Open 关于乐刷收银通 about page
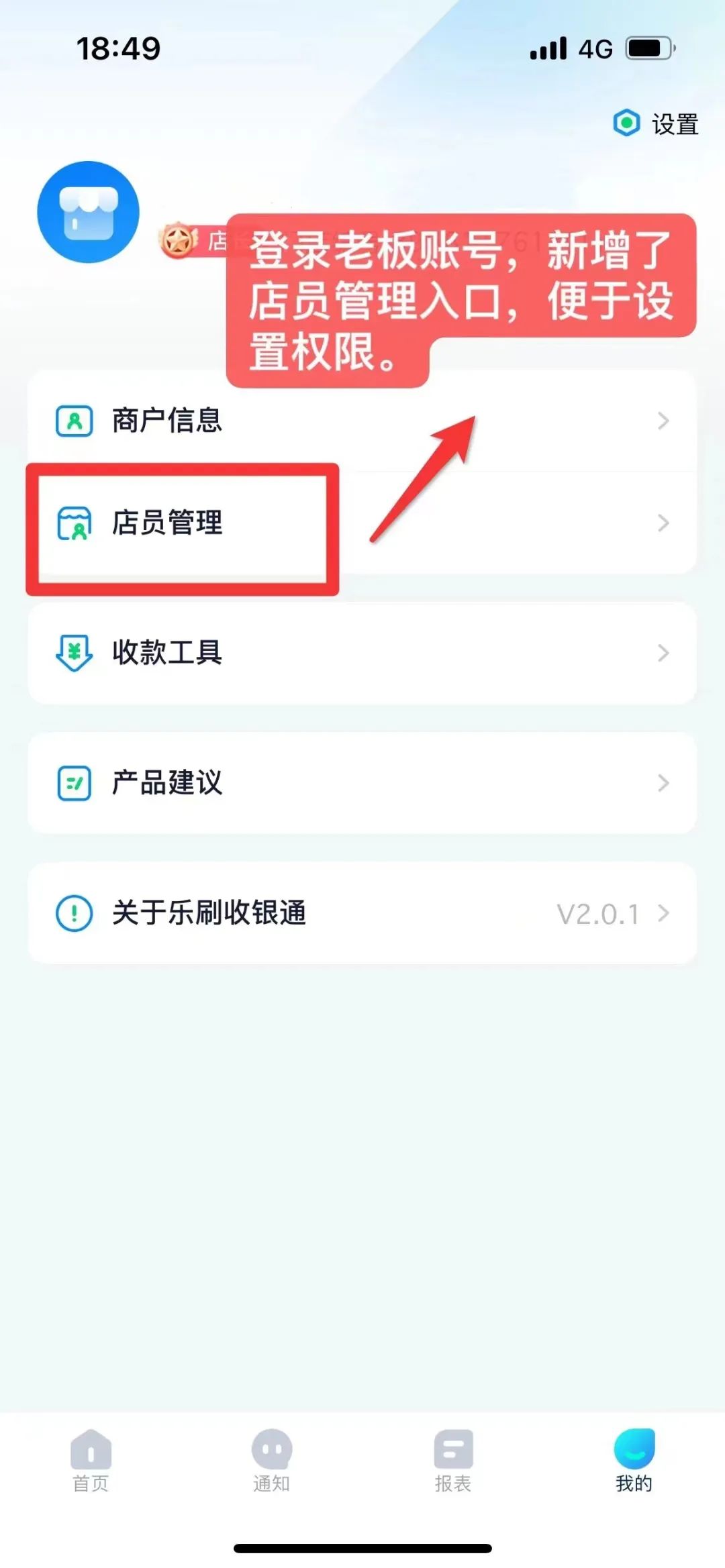The height and width of the screenshot is (1568, 725). (362, 913)
